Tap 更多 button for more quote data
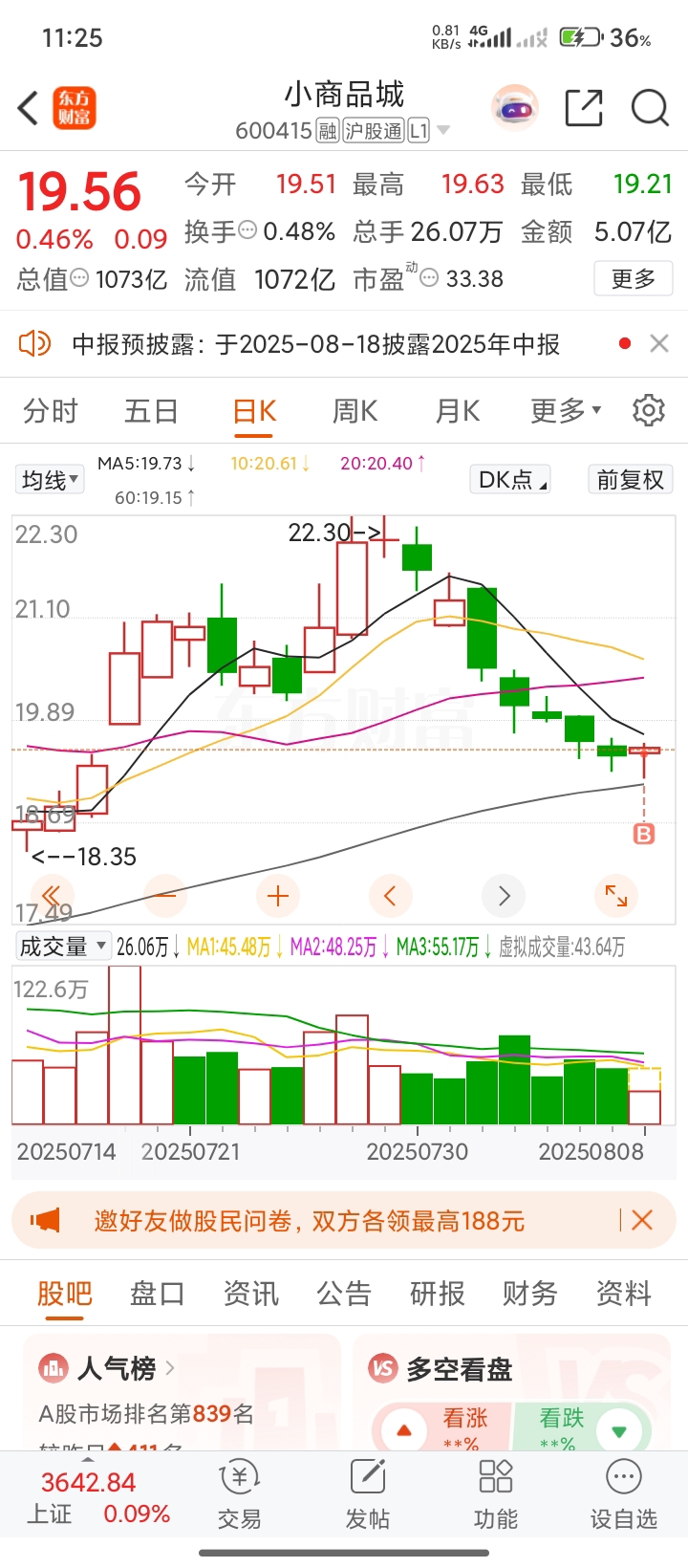Screen dimensions: 688x1568 (x=633, y=279)
